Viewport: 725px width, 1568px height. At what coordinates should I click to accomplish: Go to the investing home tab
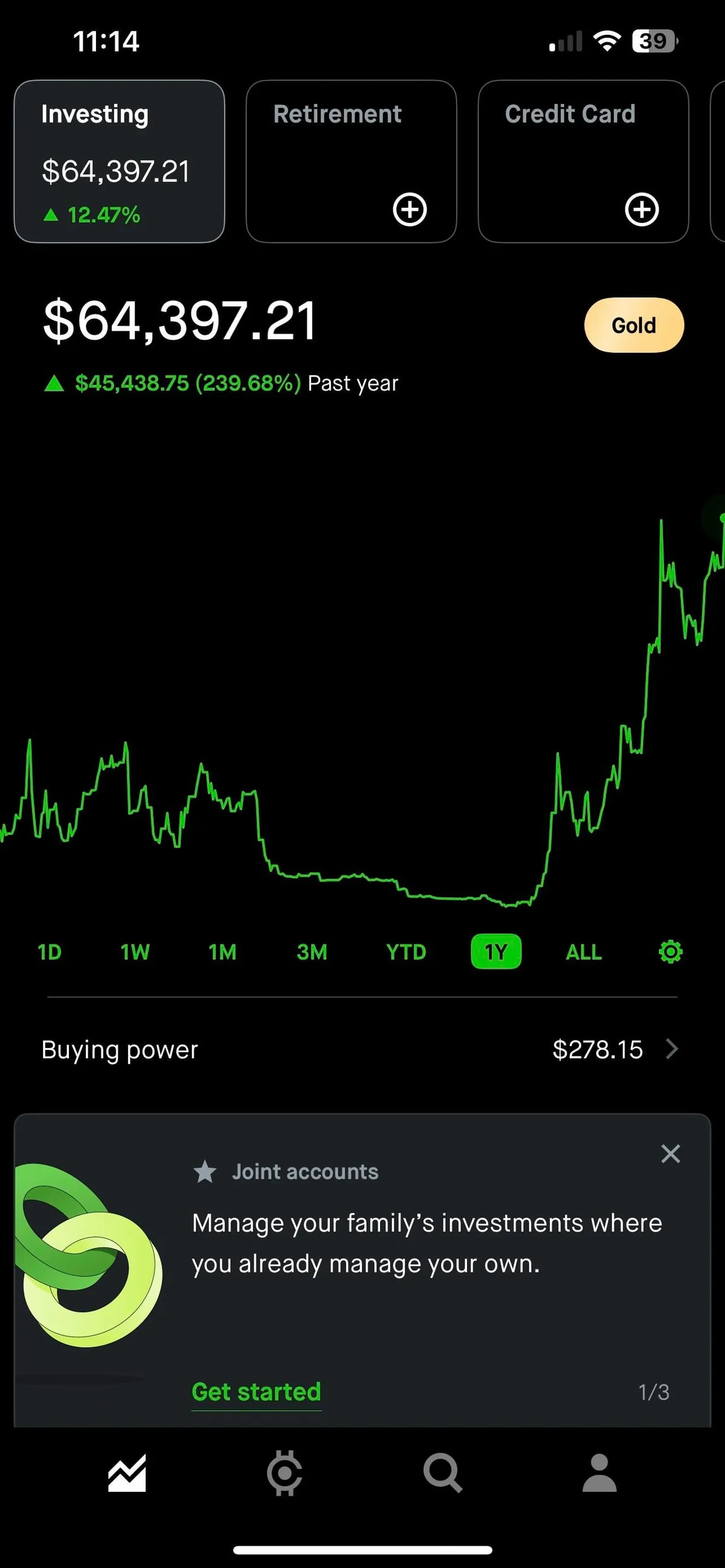[x=127, y=1473]
